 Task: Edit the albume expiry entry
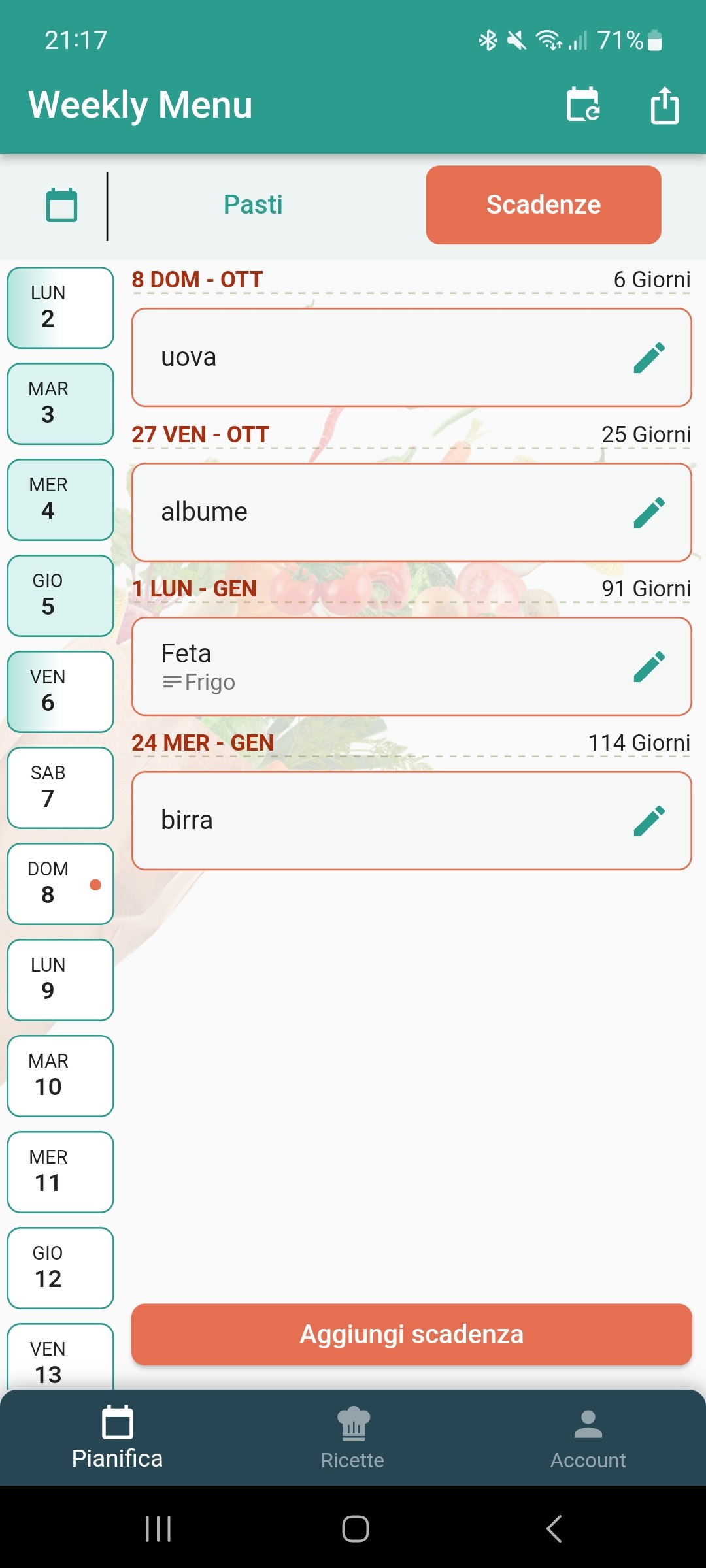coord(649,512)
